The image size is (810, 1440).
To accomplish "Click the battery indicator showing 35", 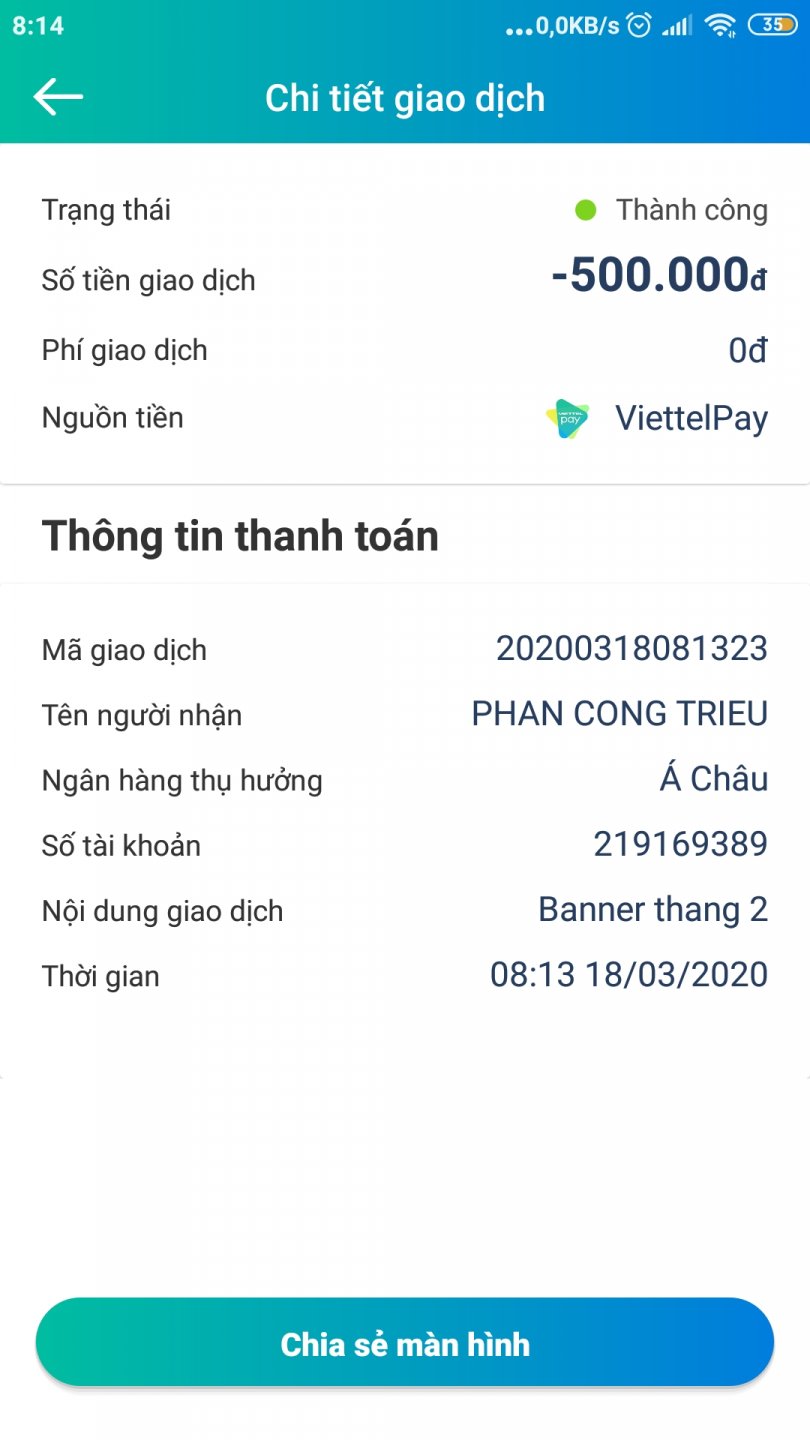I will tap(770, 25).
